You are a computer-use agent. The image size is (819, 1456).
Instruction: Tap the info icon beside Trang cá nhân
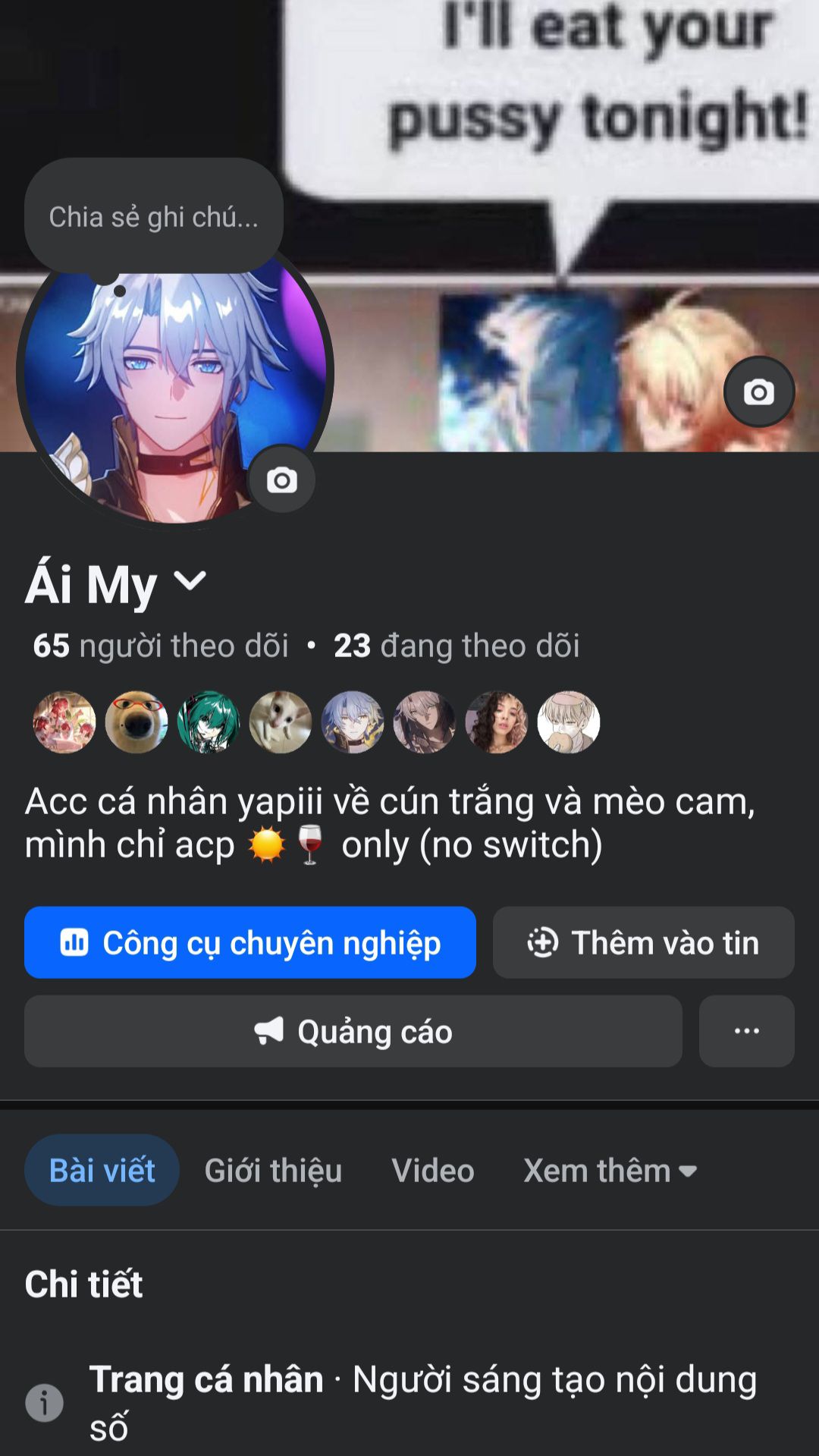(44, 1402)
